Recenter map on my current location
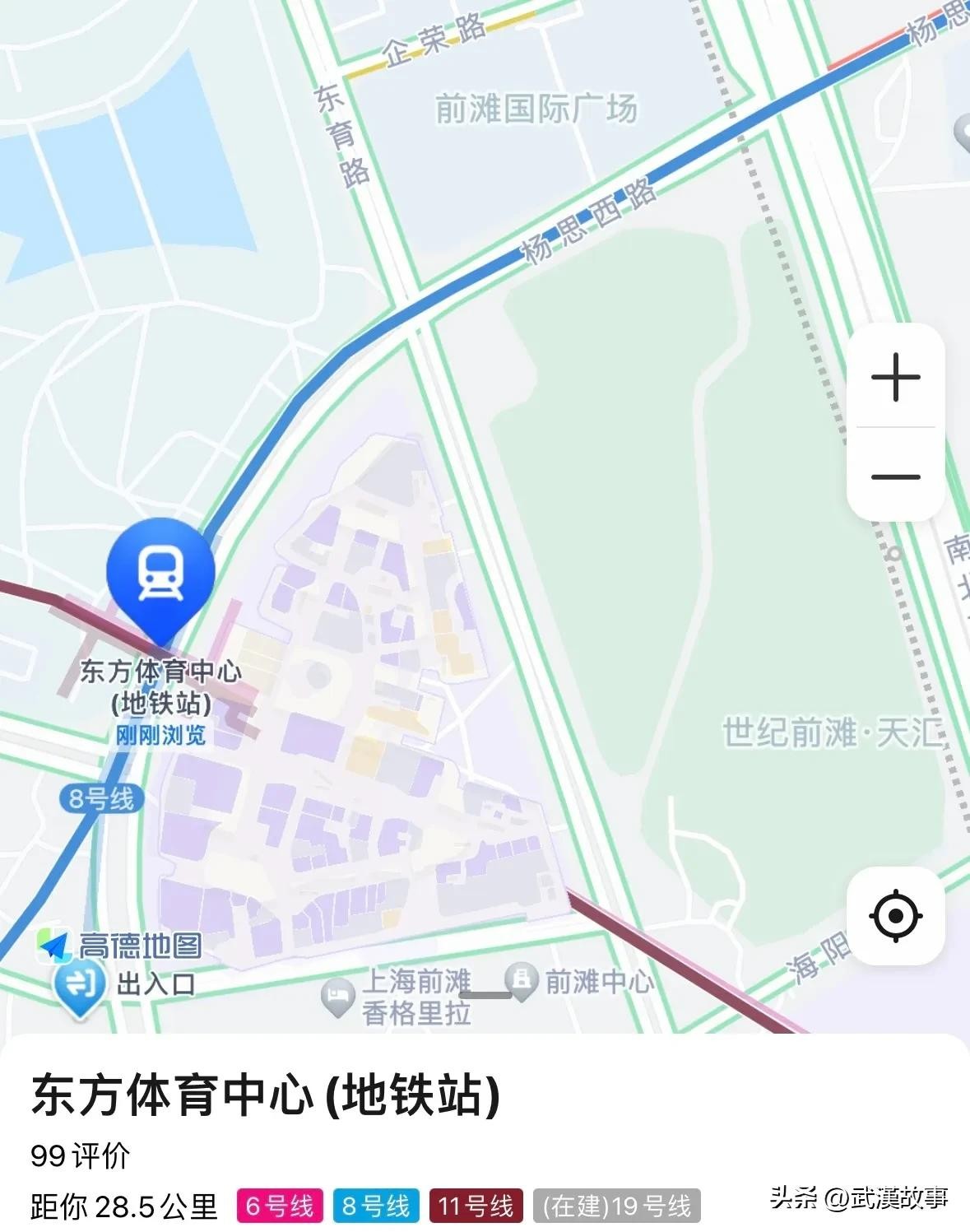Viewport: 970px width, 1232px height. point(895,915)
